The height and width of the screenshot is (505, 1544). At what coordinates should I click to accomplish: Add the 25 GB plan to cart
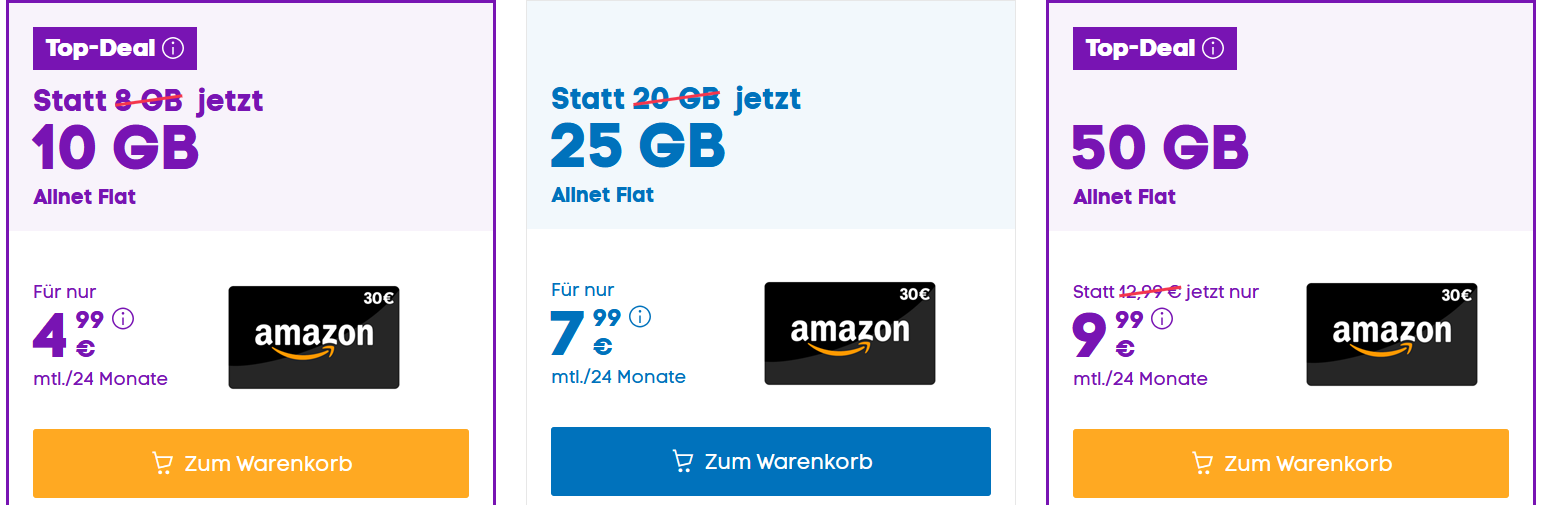(x=770, y=462)
